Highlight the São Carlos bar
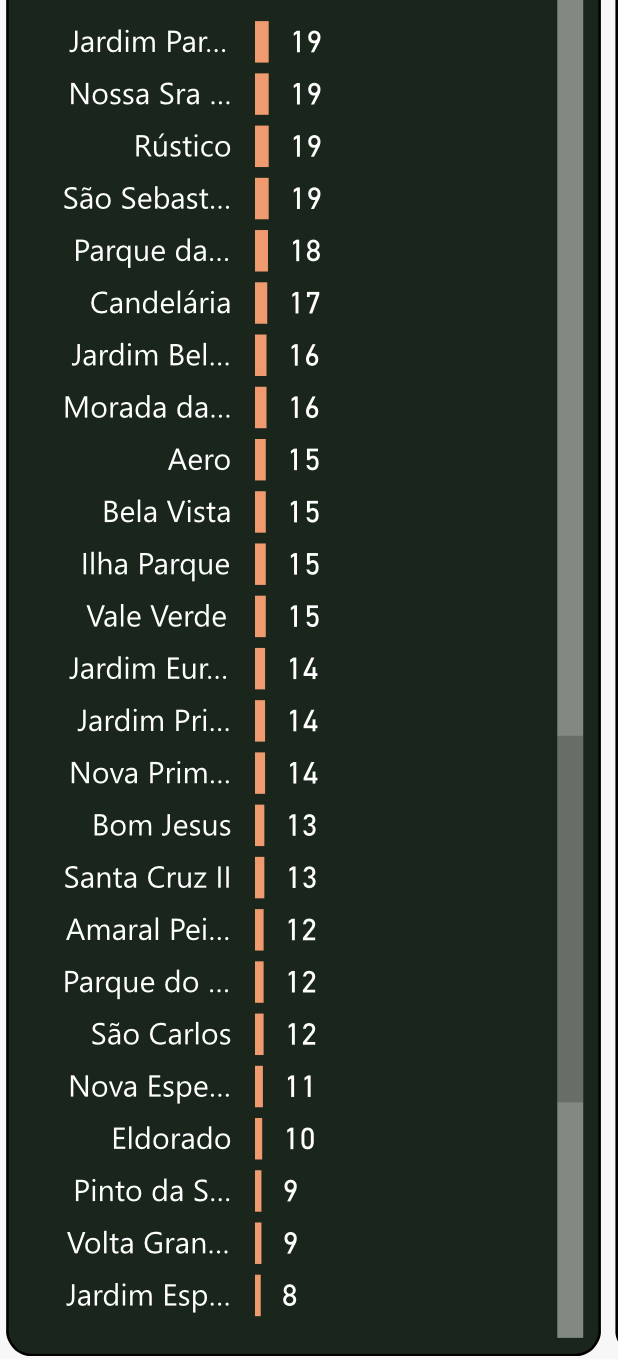 point(260,1034)
